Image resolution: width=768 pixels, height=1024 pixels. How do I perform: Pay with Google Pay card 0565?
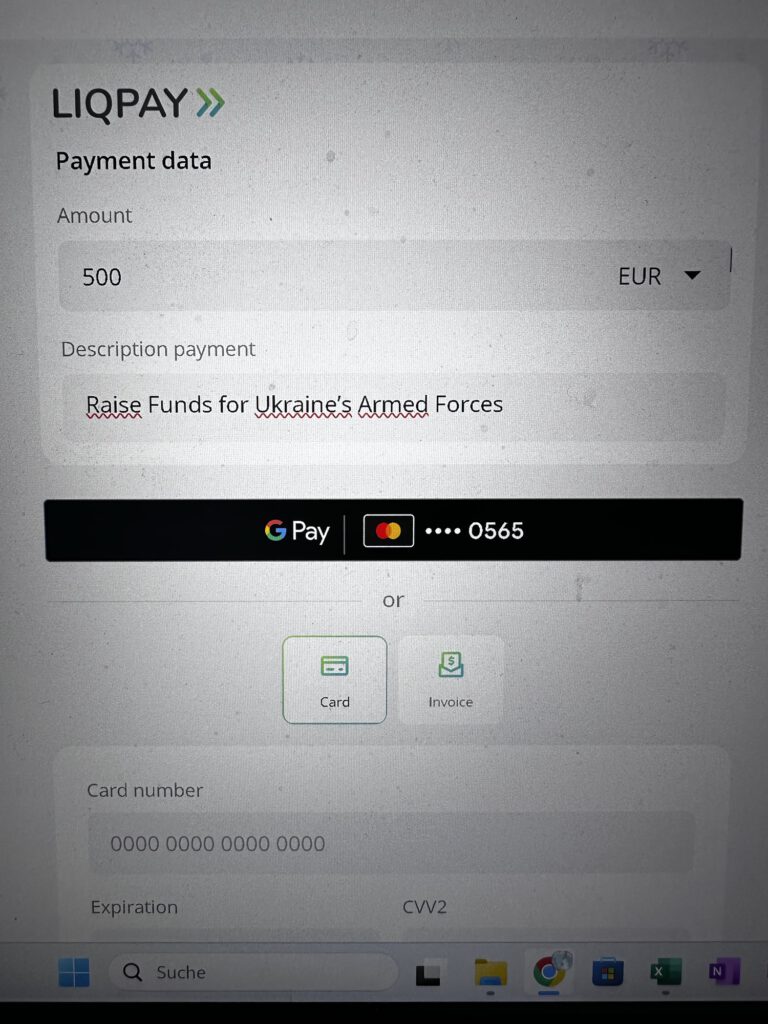click(393, 530)
